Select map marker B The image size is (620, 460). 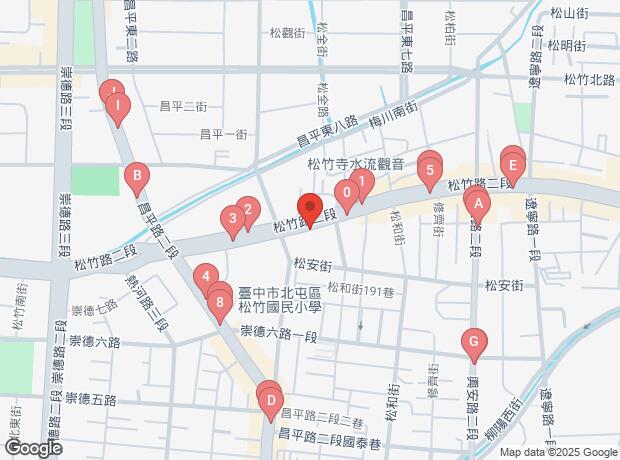(x=136, y=179)
